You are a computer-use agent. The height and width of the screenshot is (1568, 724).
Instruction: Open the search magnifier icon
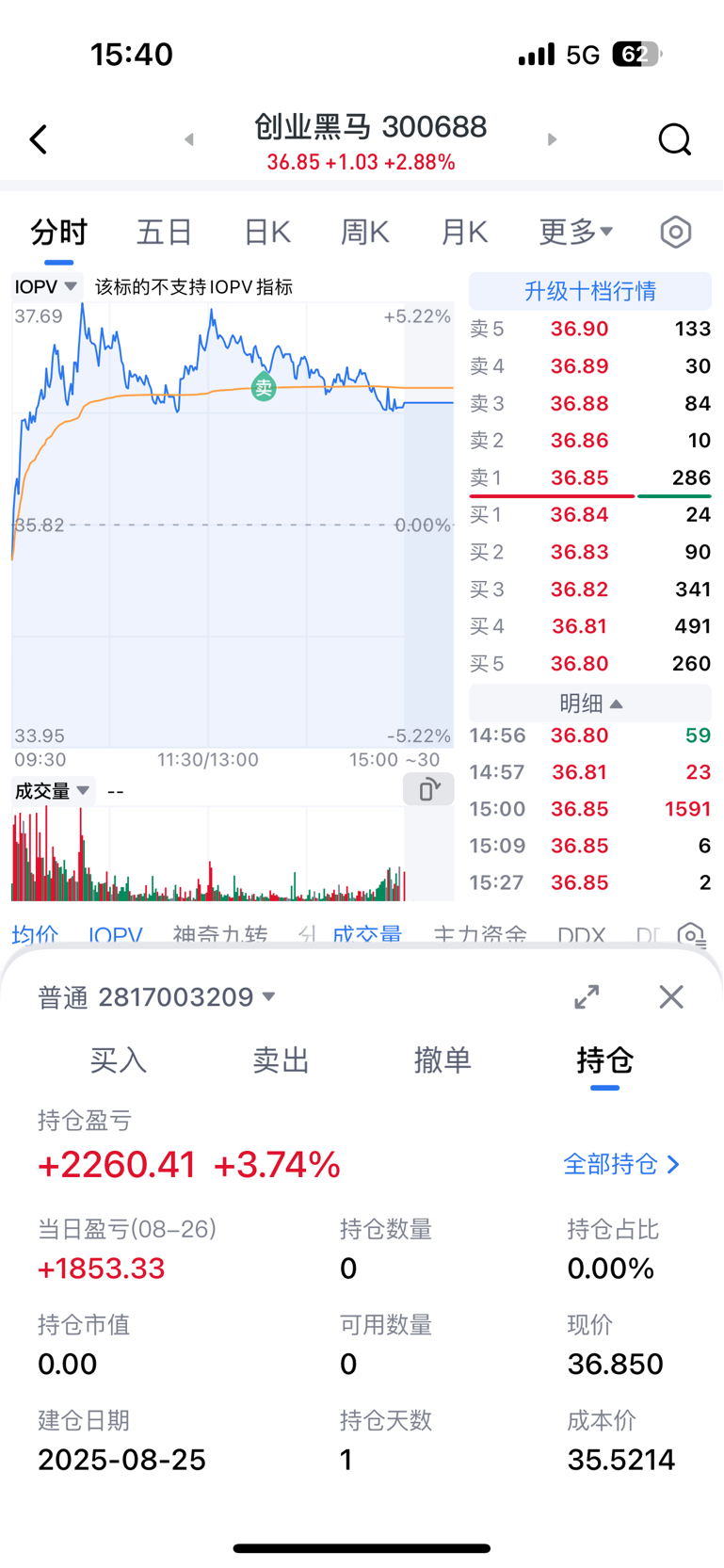(674, 139)
